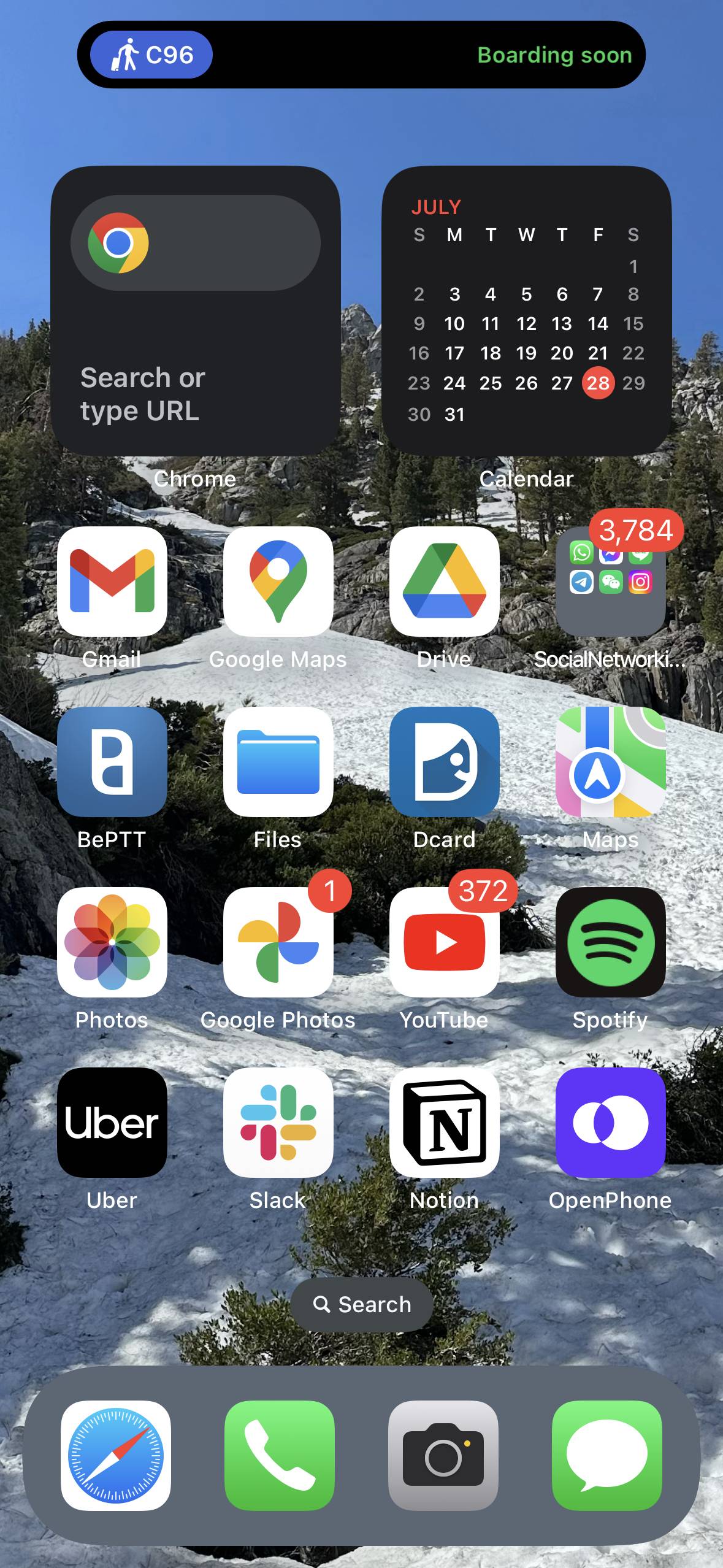Expand the C96 Boarding soon live activity
723x1568 pixels.
click(x=361, y=55)
